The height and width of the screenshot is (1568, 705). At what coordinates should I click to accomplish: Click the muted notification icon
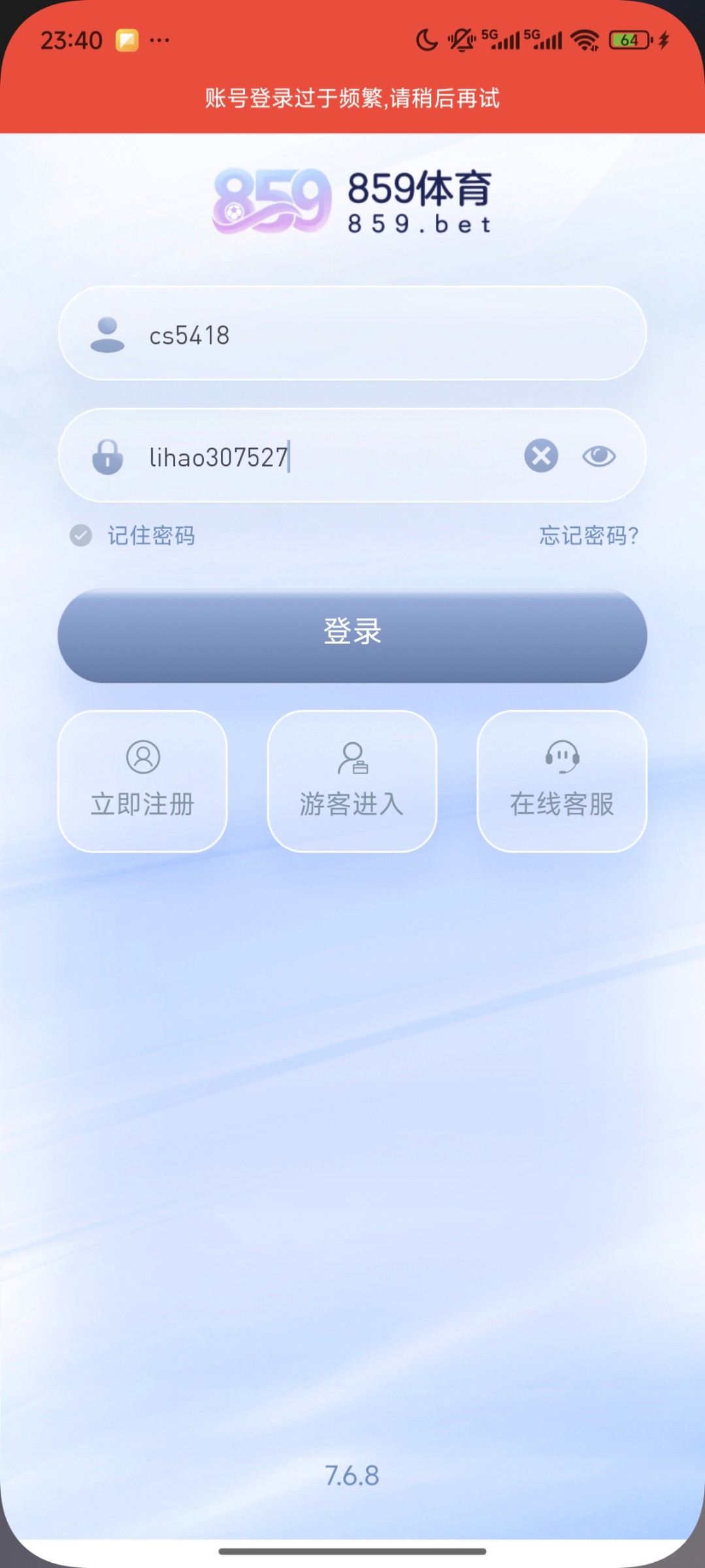tap(462, 39)
